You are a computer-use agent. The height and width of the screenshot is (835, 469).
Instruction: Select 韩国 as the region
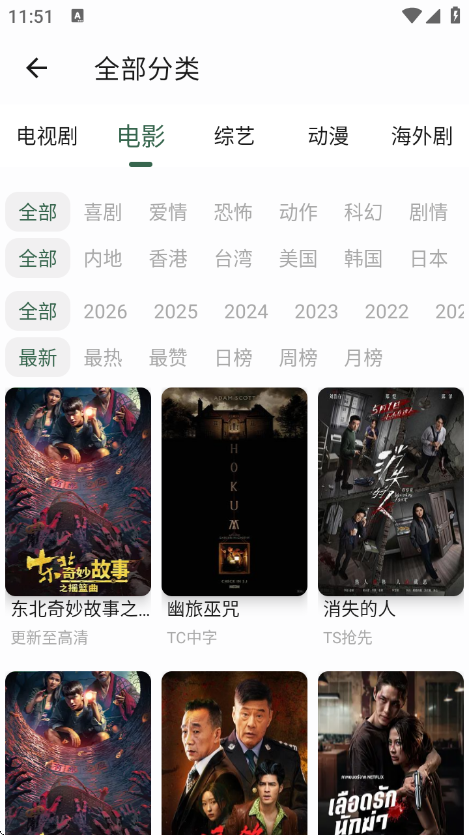click(363, 258)
